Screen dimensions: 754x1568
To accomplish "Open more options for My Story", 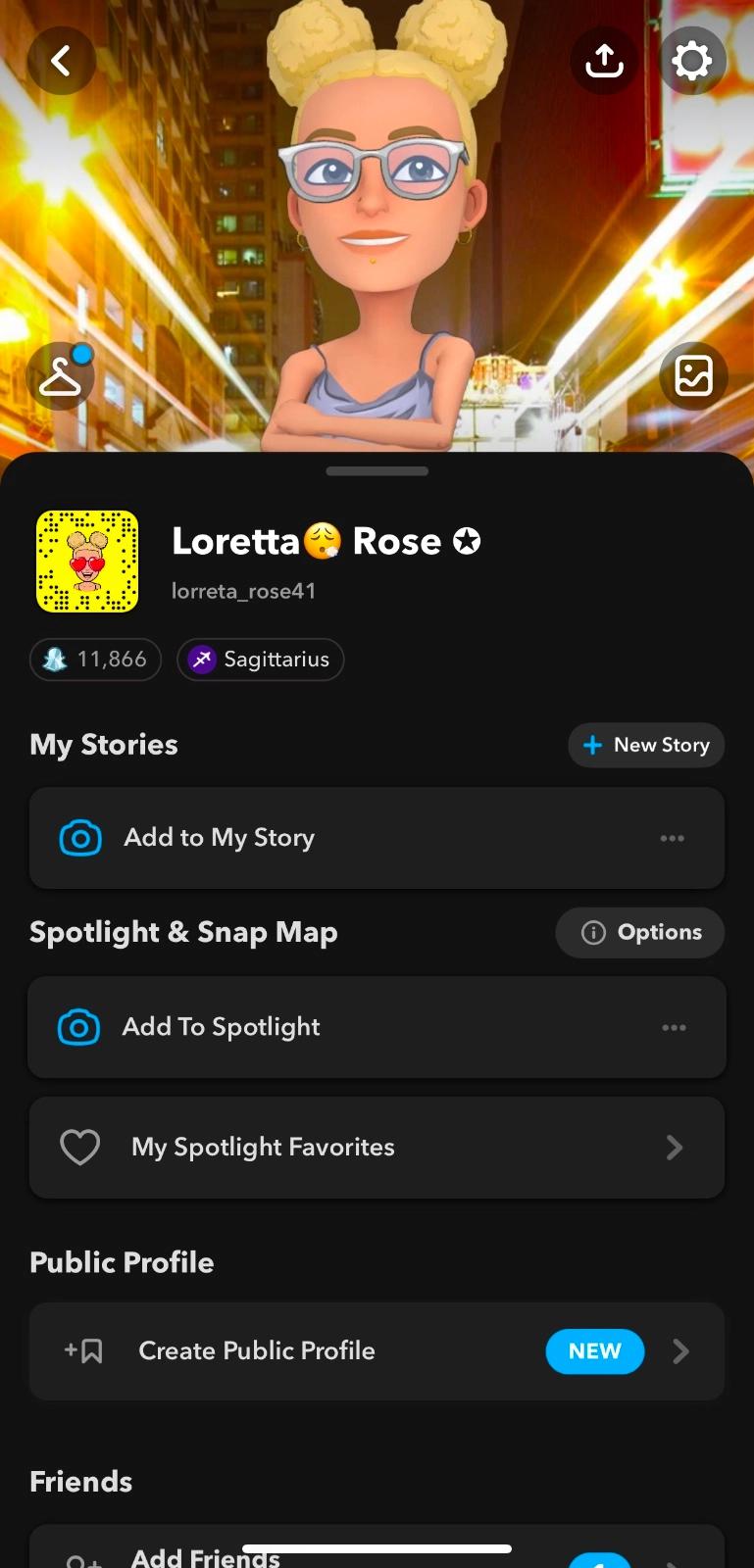I will click(x=673, y=838).
